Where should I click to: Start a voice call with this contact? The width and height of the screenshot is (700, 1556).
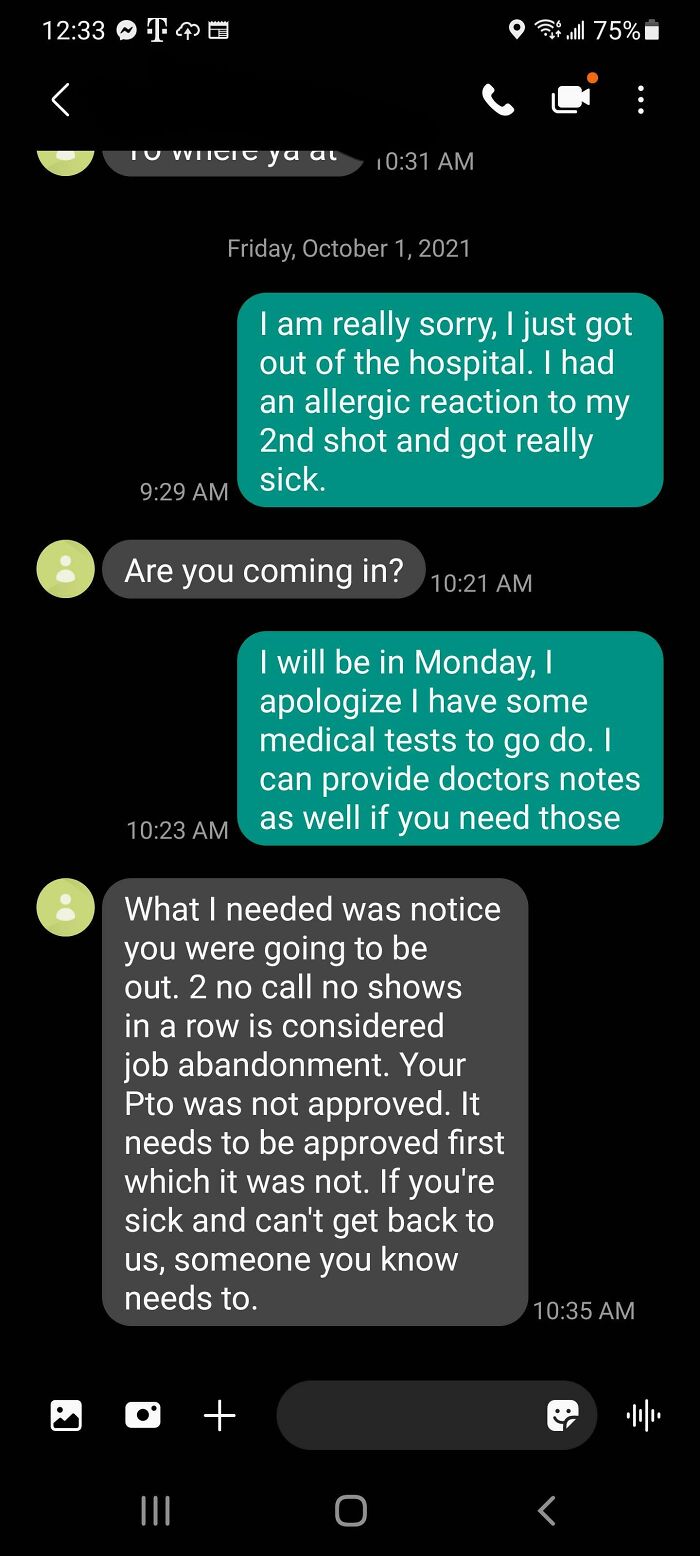[497, 99]
